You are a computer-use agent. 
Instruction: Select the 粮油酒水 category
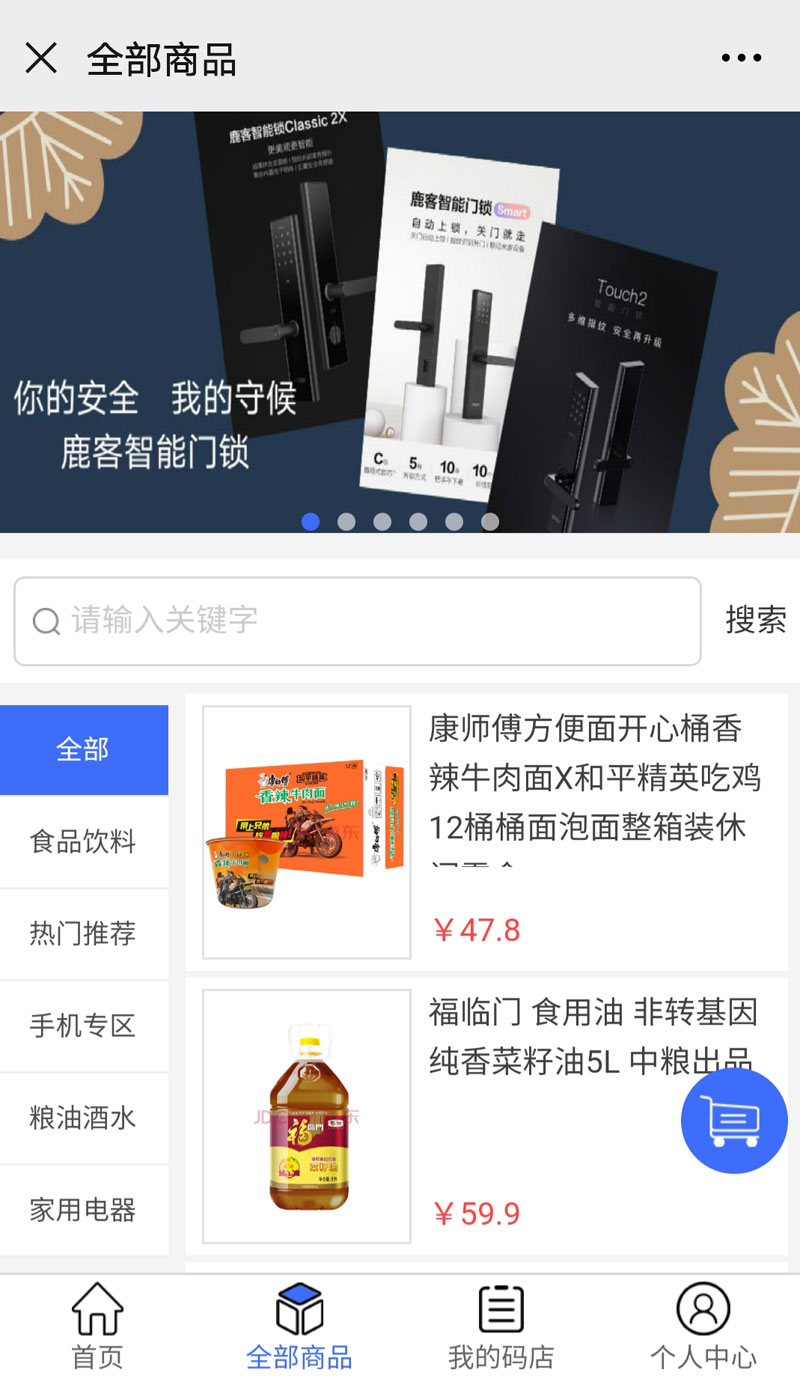(x=84, y=1118)
